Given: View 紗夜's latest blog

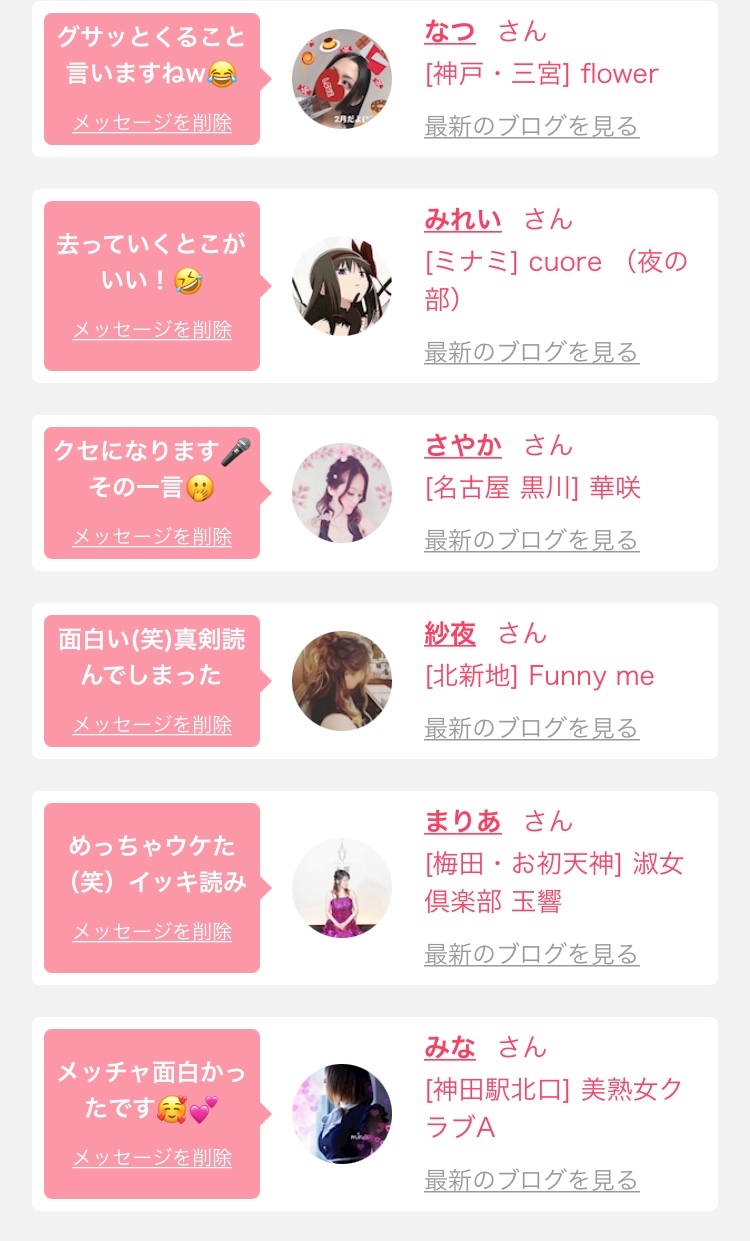Looking at the screenshot, I should coord(531,728).
